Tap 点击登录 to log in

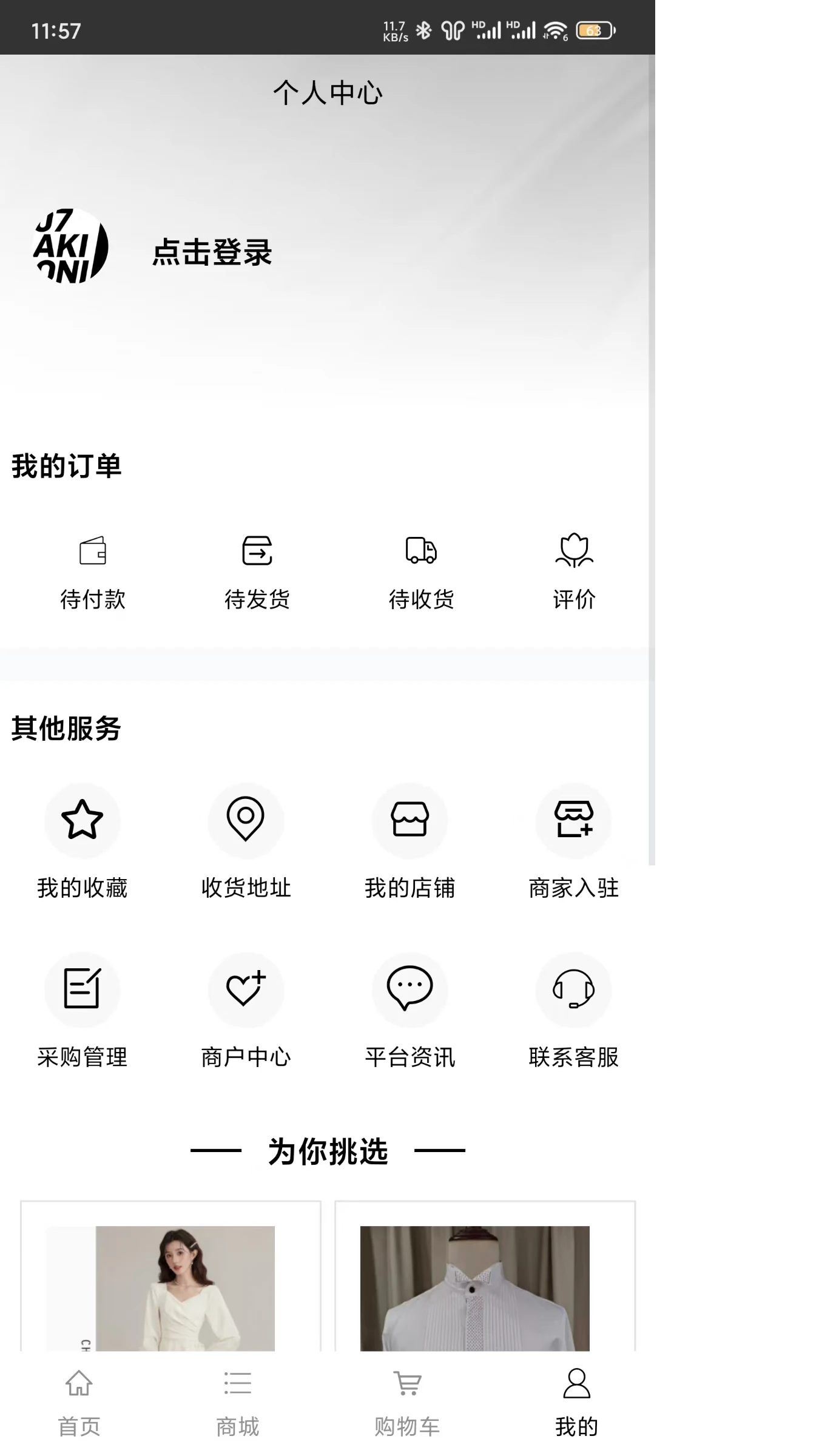click(x=212, y=254)
